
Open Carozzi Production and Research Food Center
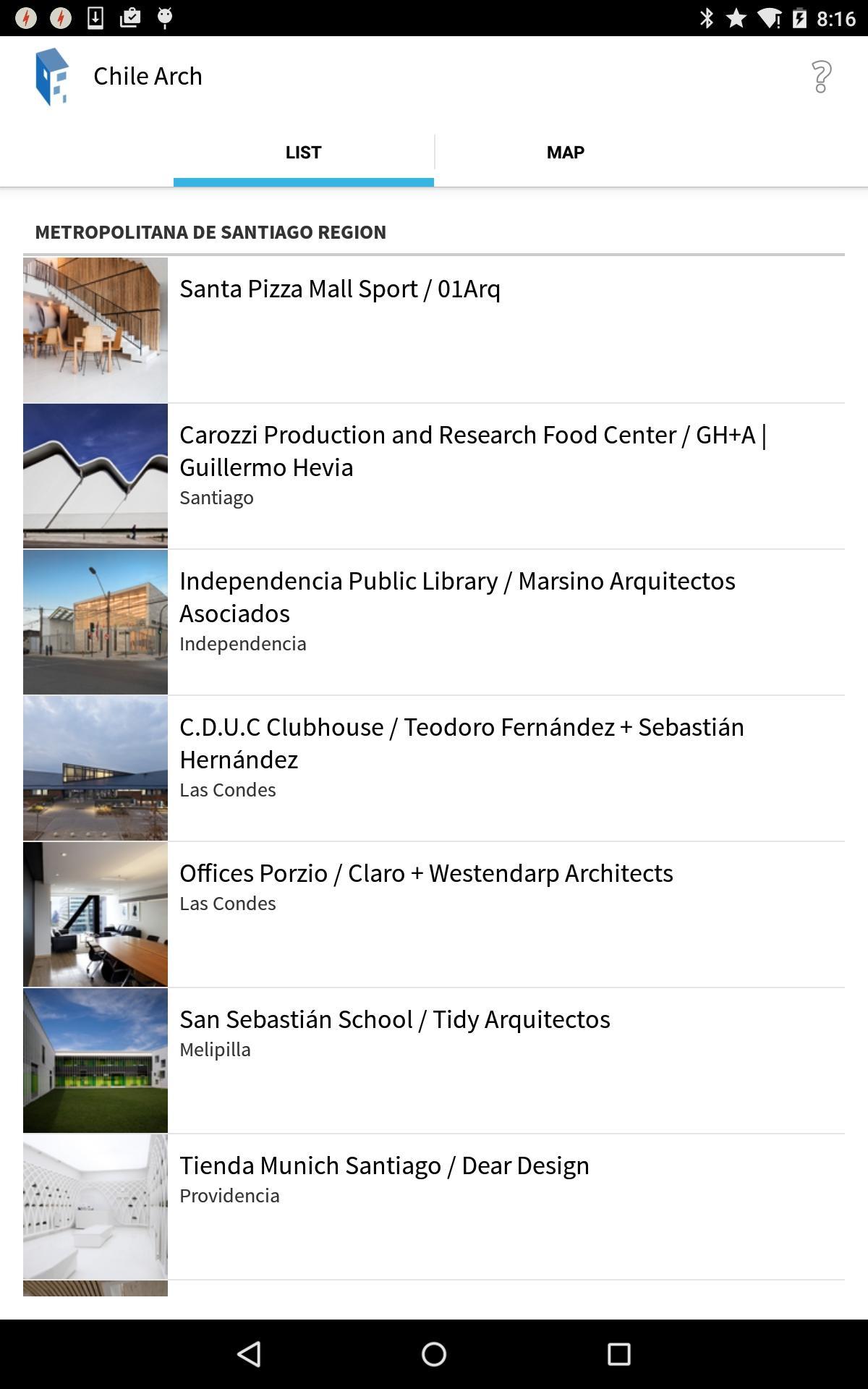(x=434, y=476)
